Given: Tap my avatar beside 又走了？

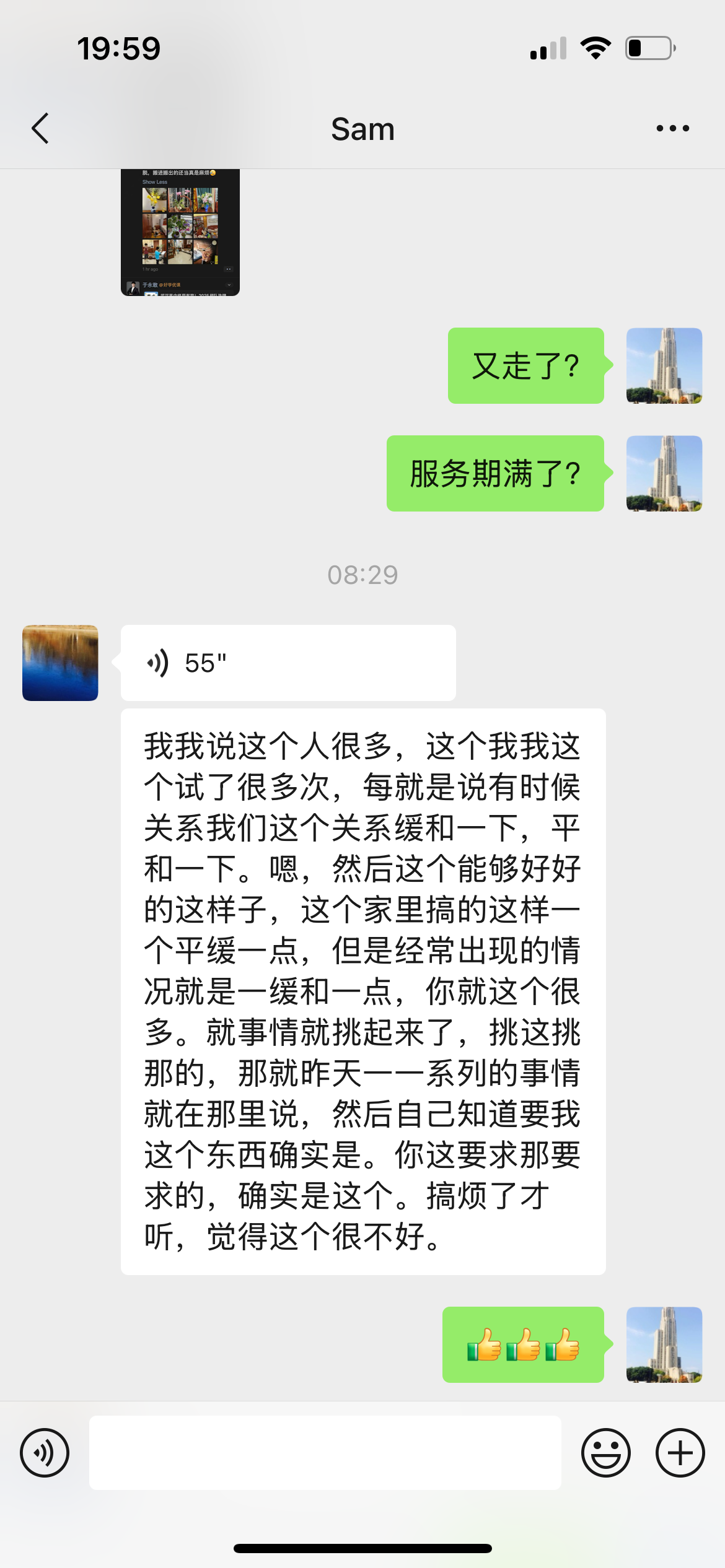Looking at the screenshot, I should click(664, 365).
